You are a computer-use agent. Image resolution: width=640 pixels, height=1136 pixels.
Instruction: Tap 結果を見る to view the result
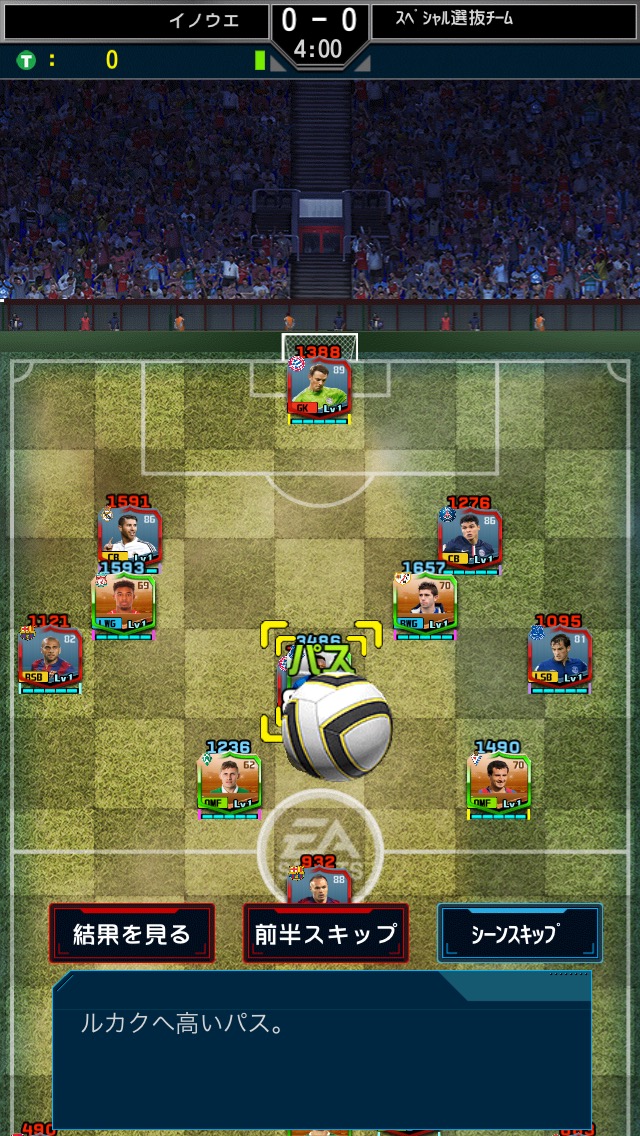[132, 934]
